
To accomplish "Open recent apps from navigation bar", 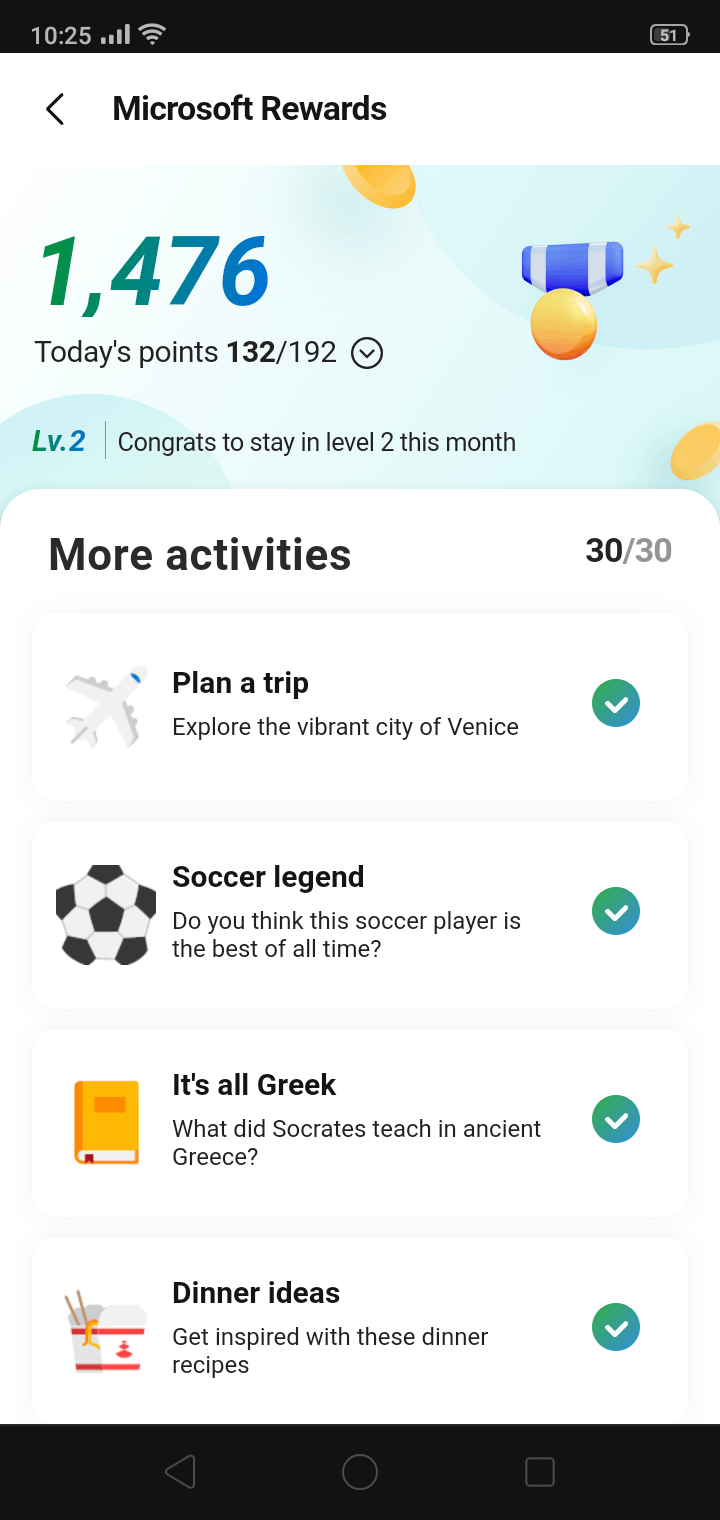I will (x=540, y=1472).
